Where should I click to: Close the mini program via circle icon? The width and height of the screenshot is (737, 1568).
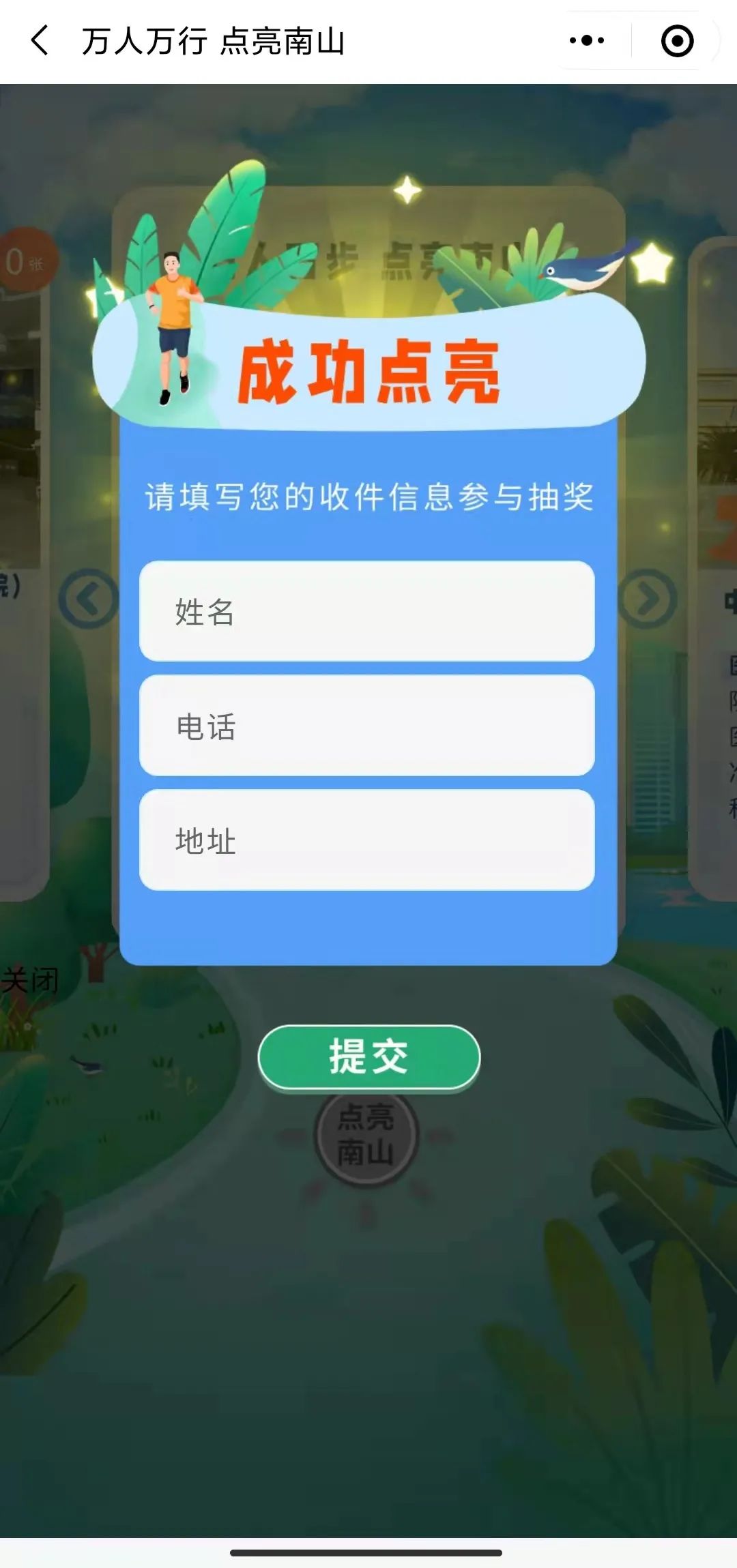[677, 41]
